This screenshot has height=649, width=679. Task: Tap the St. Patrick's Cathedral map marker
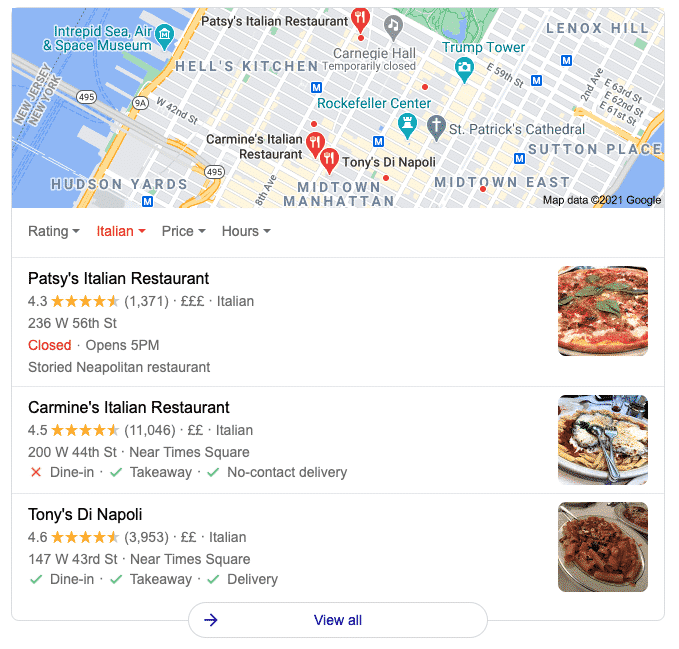click(436, 127)
